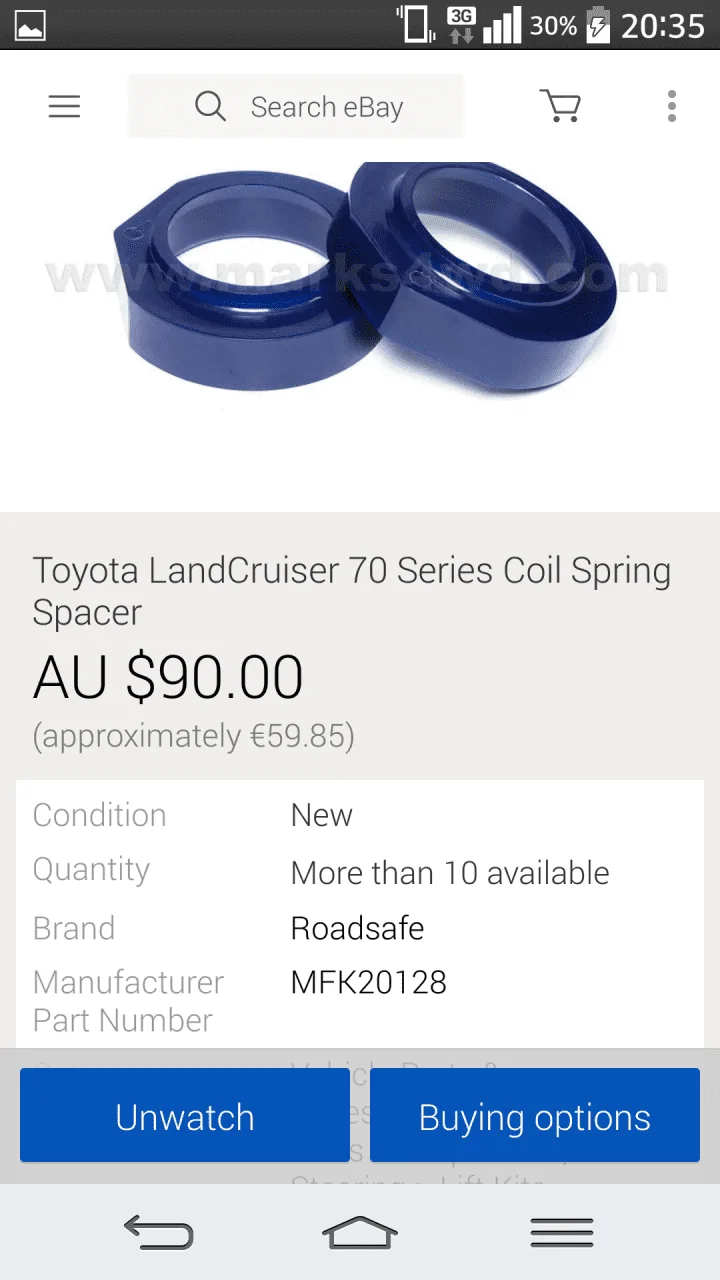Open Buying options
This screenshot has height=1280, width=720.
coord(535,1116)
